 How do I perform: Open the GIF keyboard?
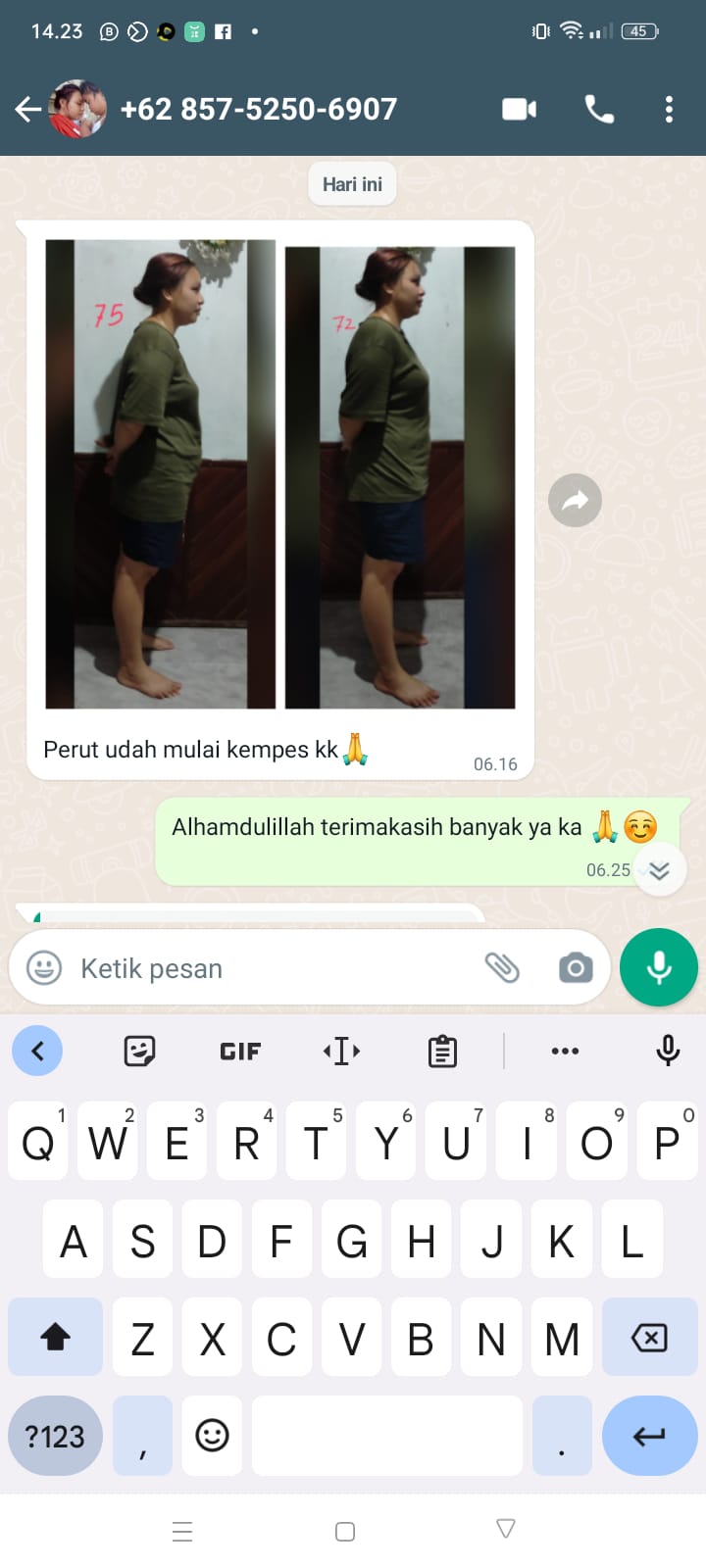(240, 1051)
